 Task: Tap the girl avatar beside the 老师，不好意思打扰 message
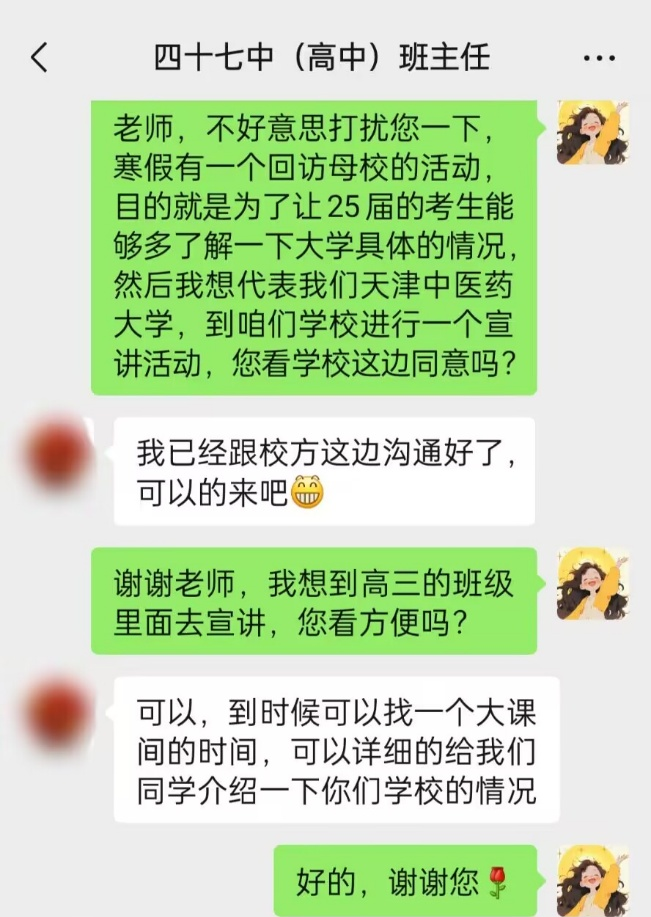592,136
